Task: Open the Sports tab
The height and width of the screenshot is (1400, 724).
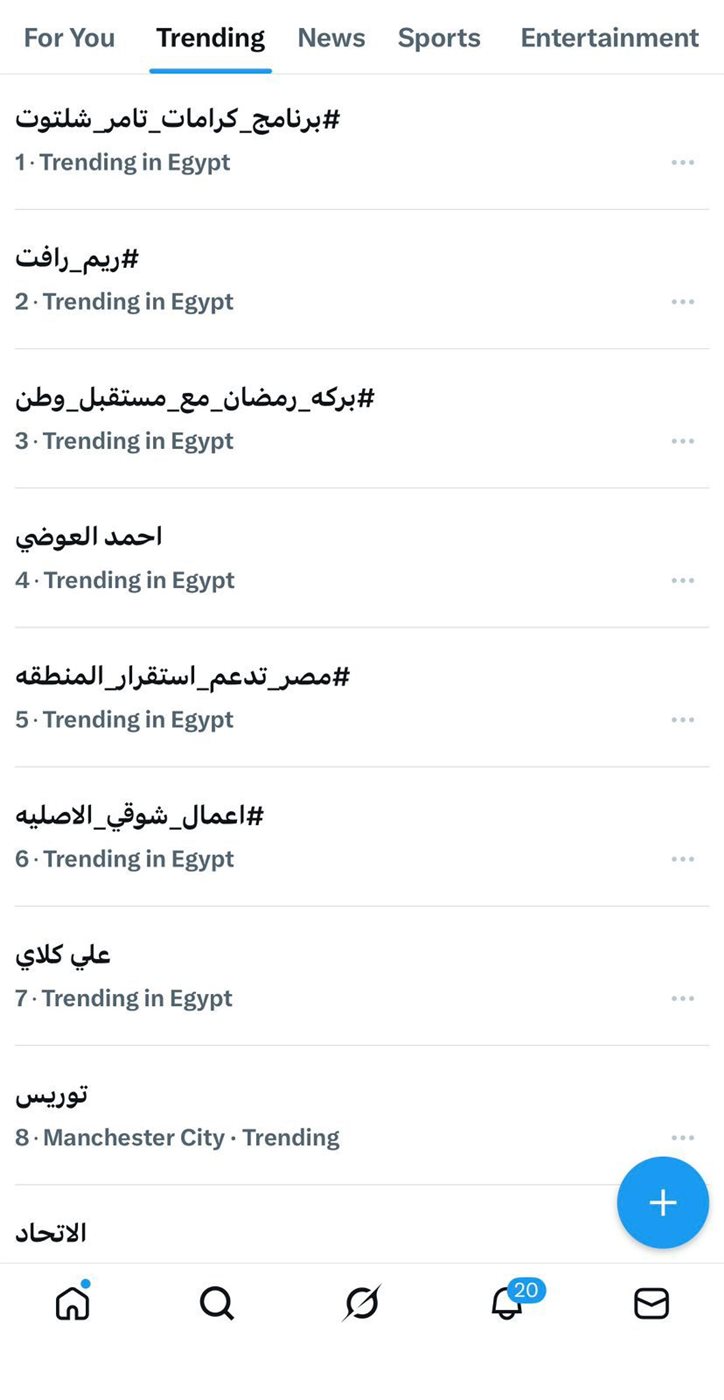Action: [439, 38]
